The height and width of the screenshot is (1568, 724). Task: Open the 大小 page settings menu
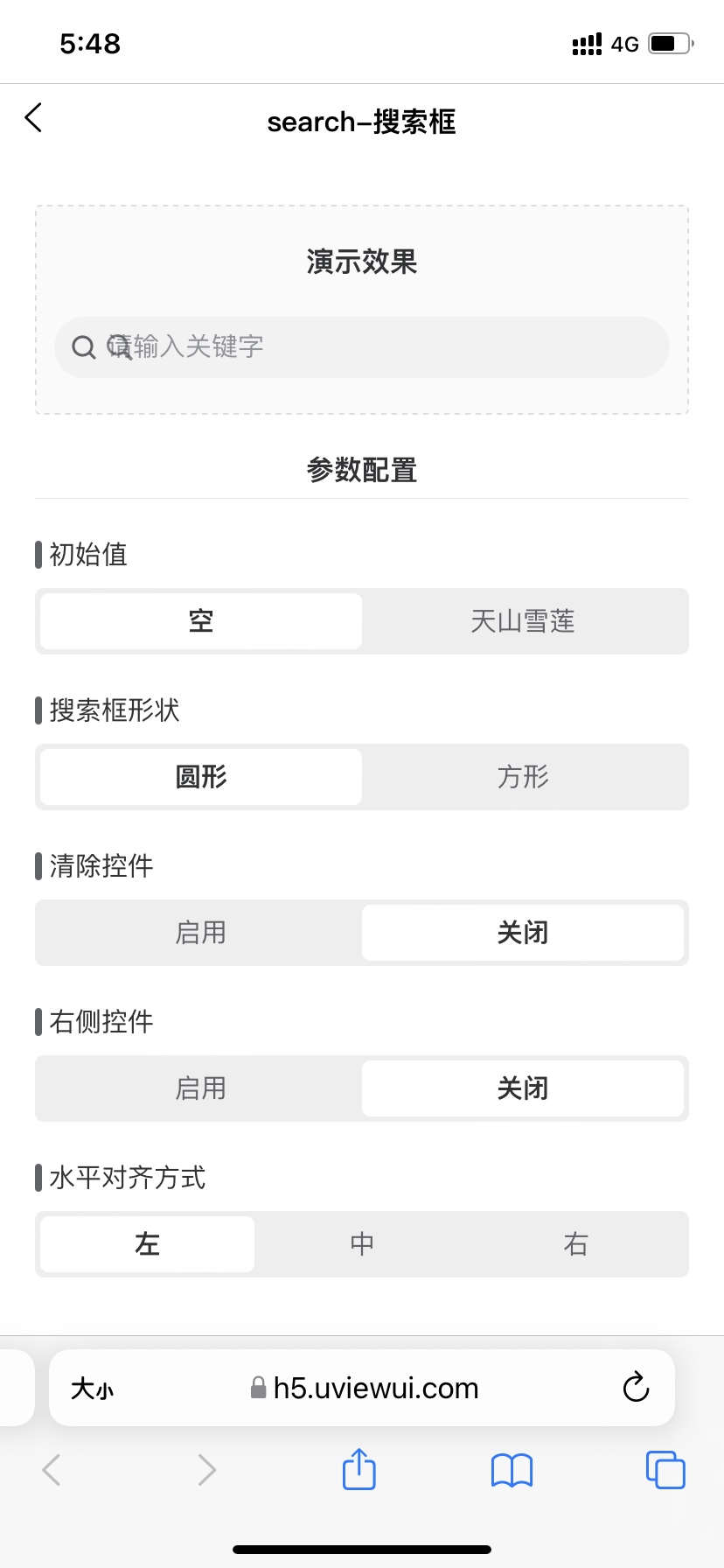click(92, 1387)
